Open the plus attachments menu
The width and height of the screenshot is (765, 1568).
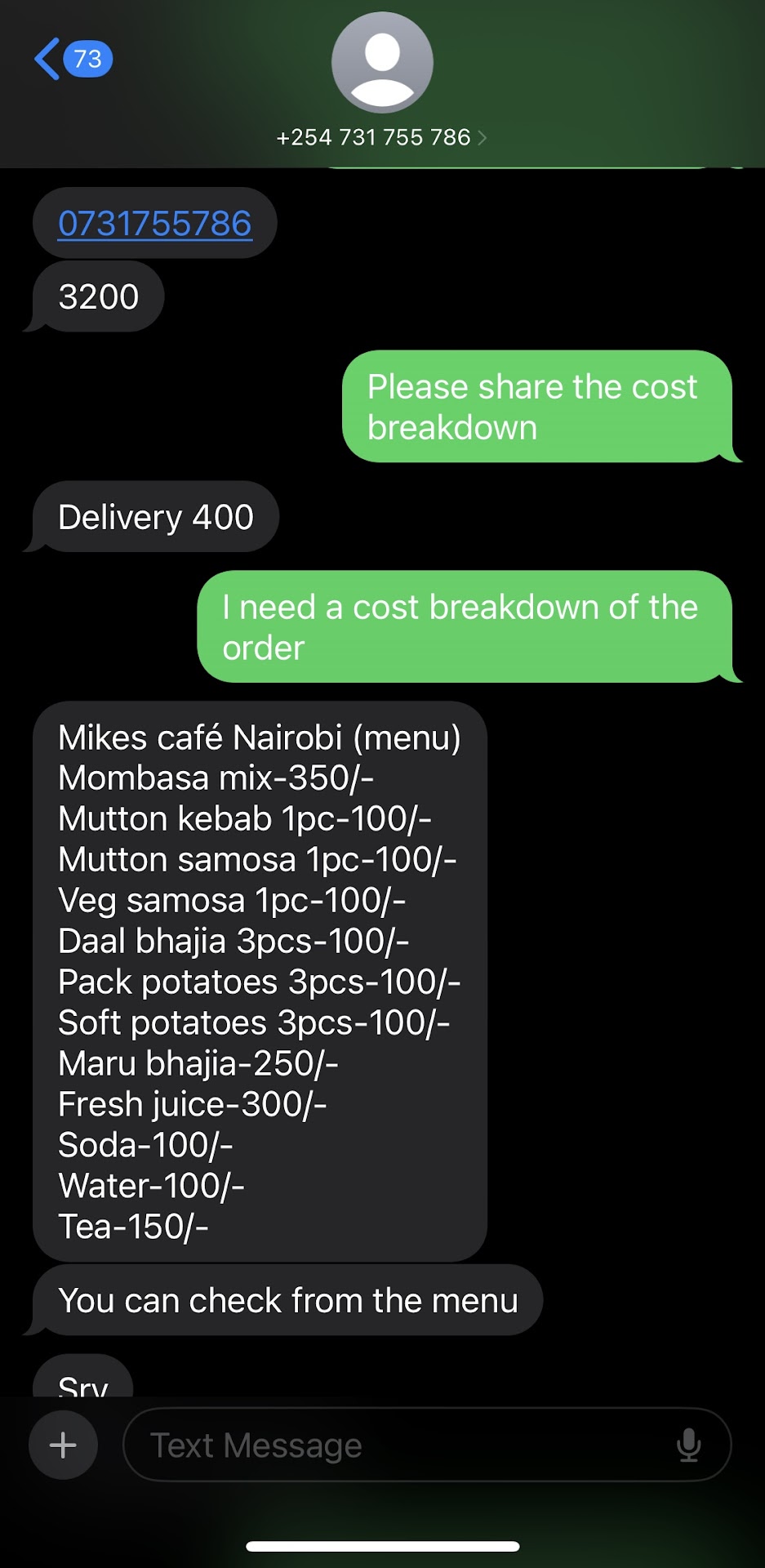(63, 1445)
